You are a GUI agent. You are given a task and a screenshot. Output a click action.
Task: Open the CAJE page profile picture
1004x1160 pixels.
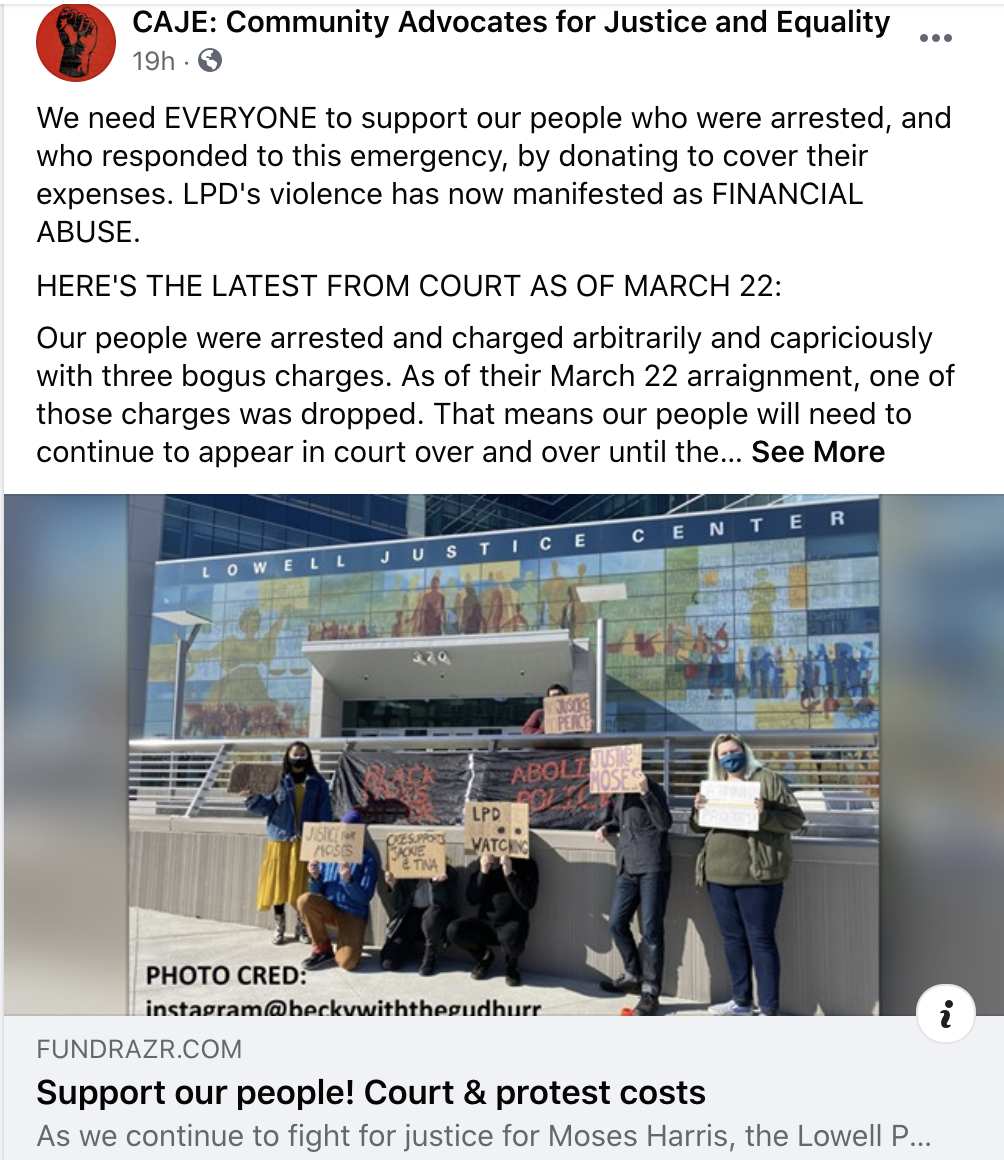[x=76, y=42]
